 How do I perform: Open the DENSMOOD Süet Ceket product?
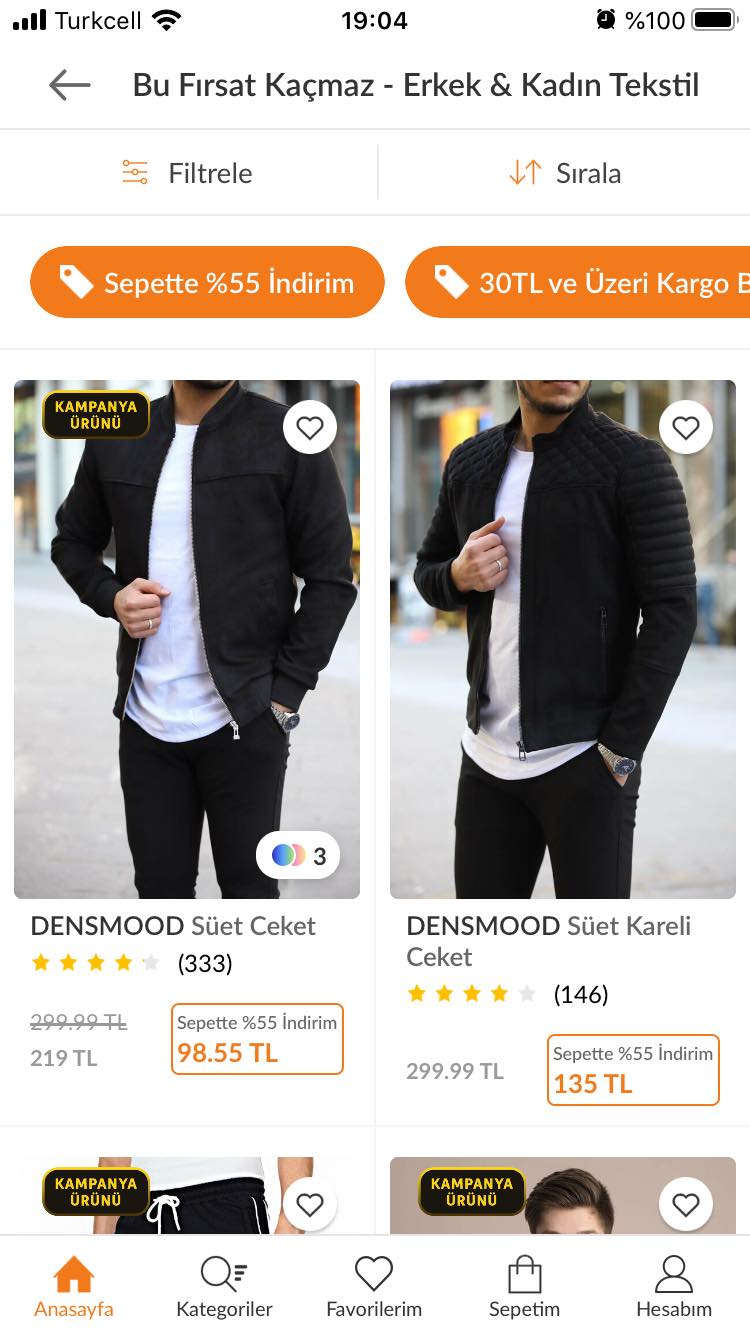[187, 640]
